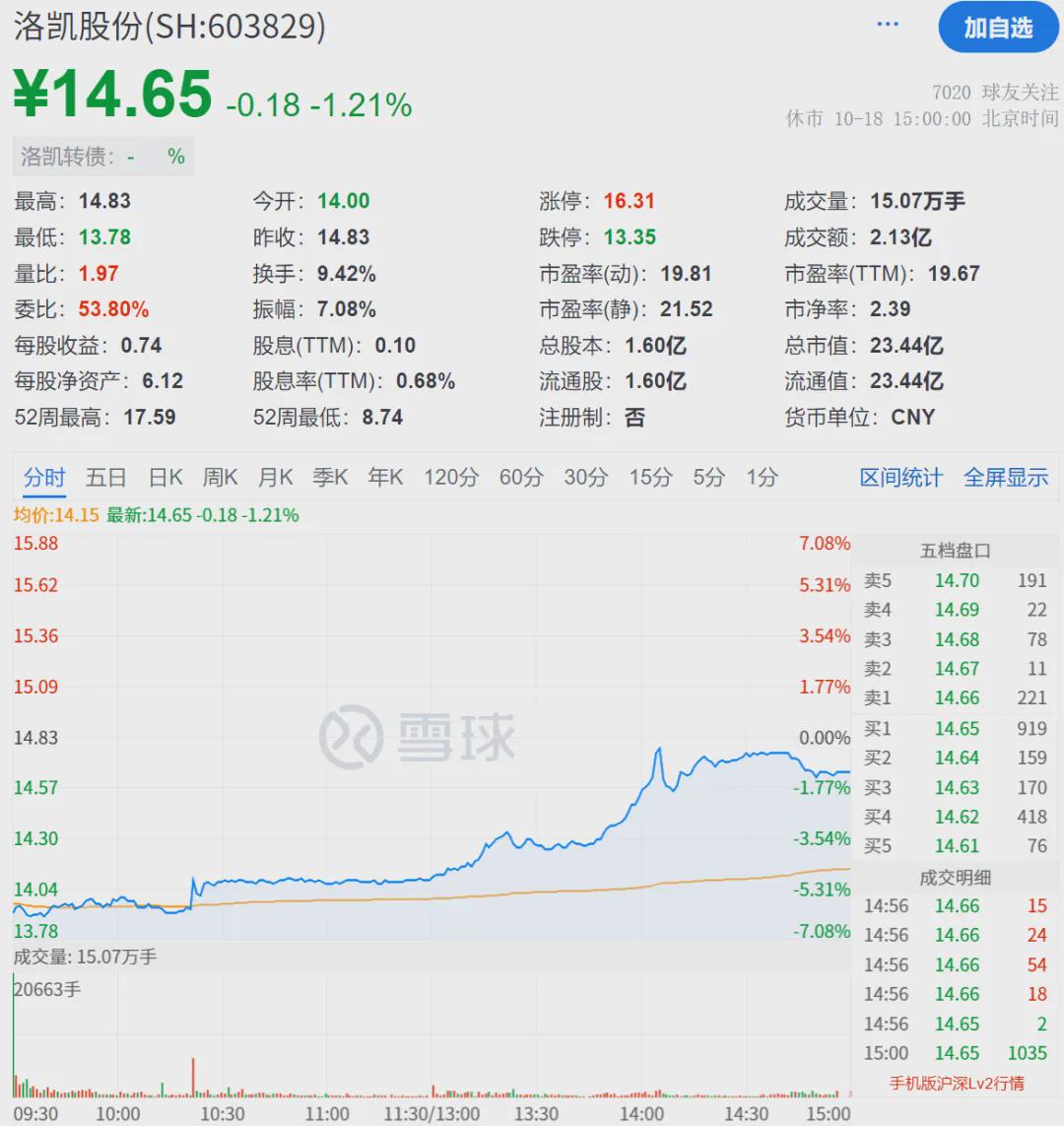This screenshot has width=1064, height=1126.
Task: Switch to the 五日 chart tab
Action: tap(105, 478)
